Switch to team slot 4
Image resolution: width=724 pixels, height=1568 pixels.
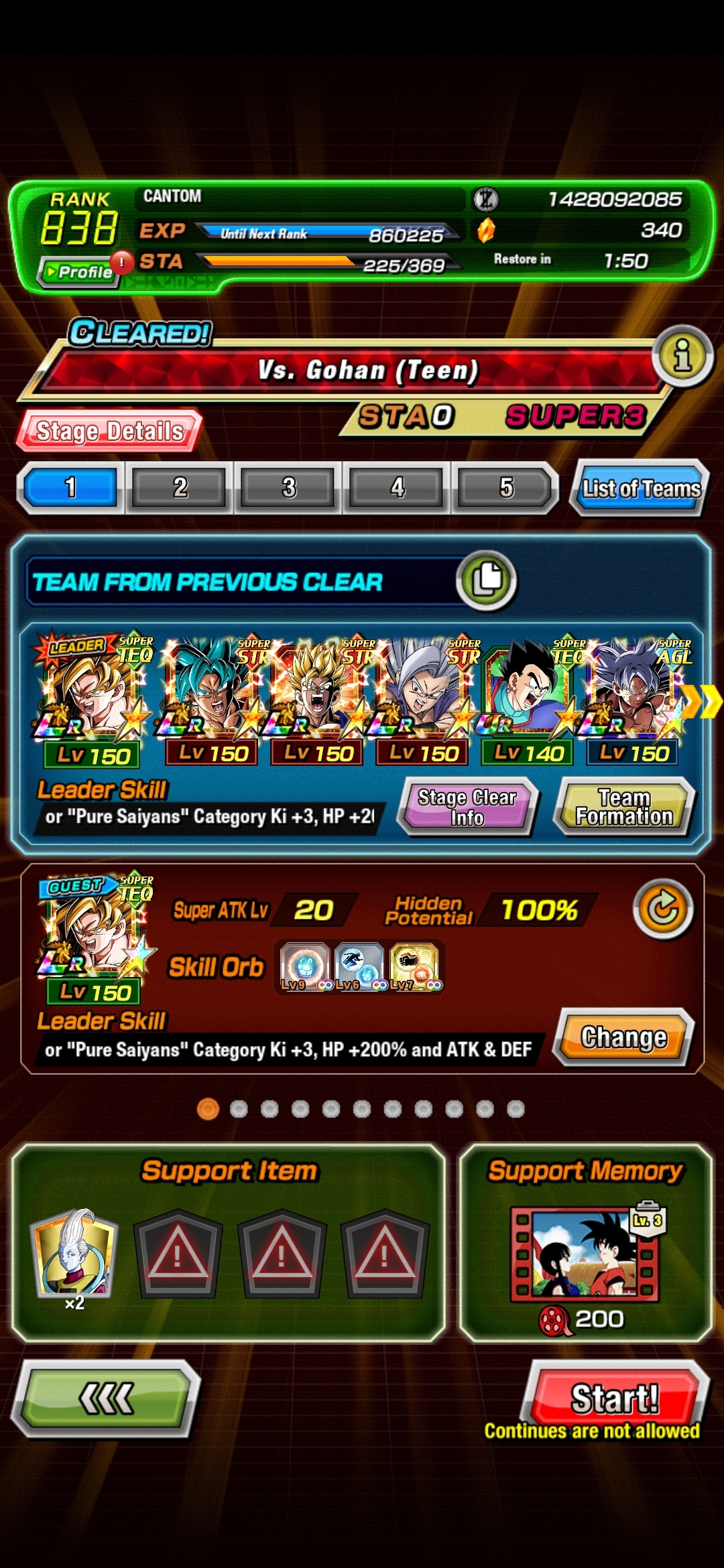click(397, 487)
